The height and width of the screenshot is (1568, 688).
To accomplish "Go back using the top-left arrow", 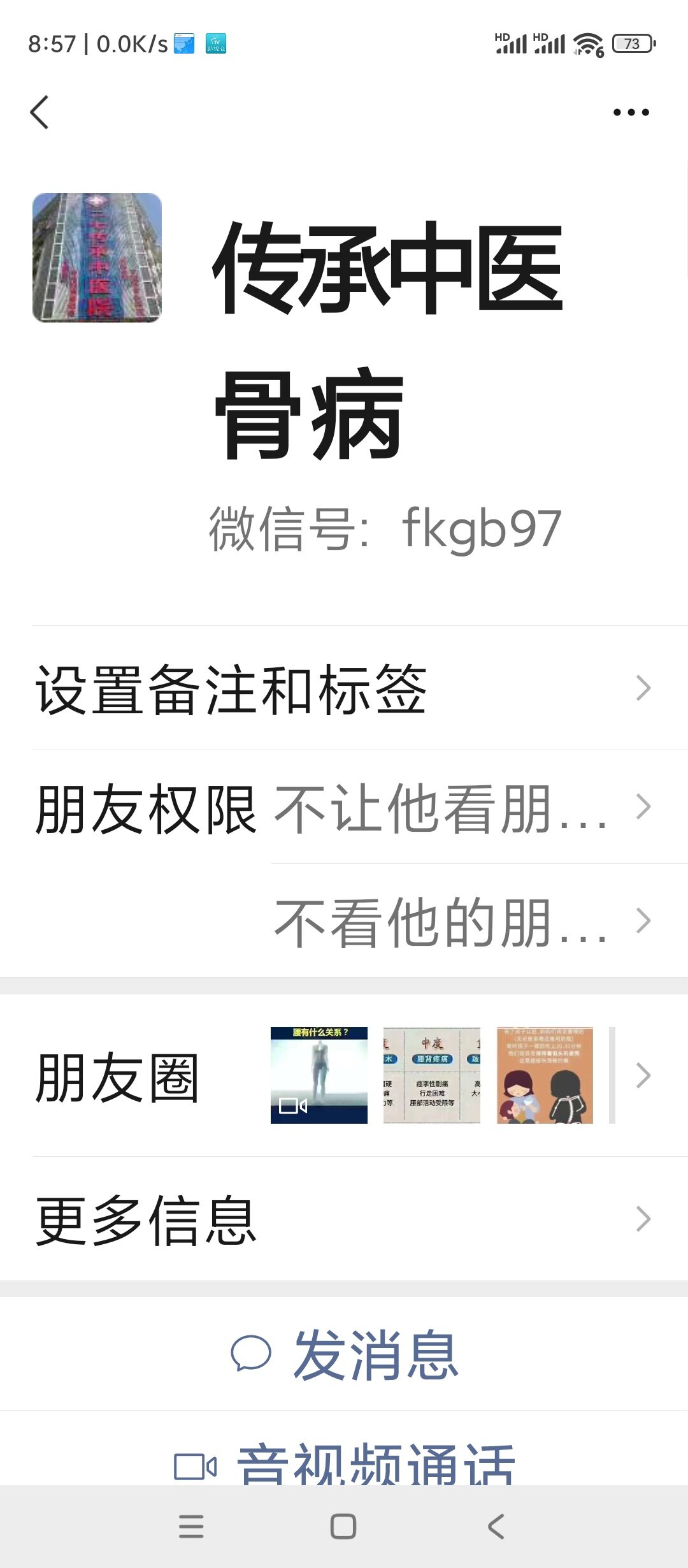I will (x=39, y=112).
